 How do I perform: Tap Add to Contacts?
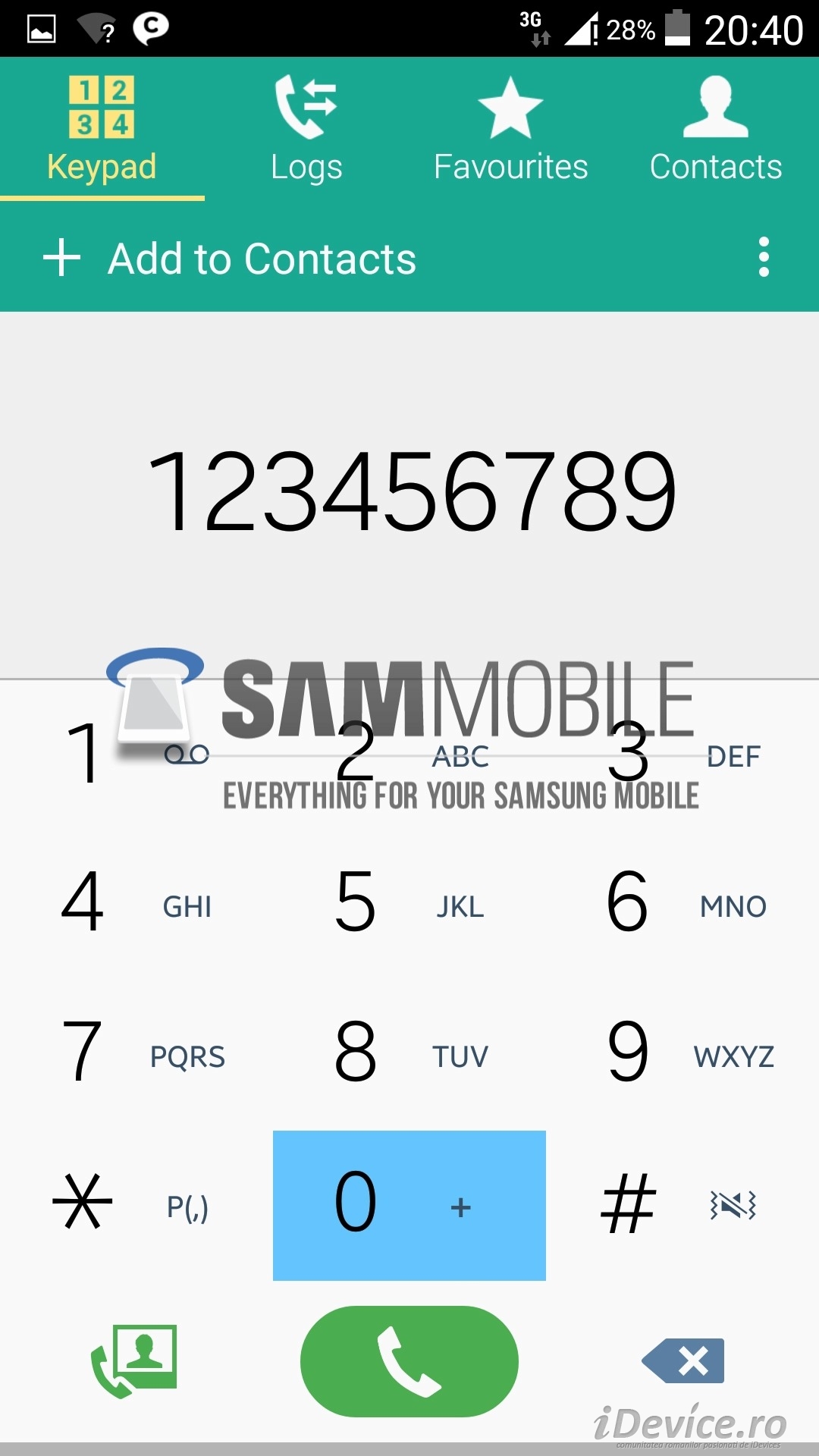pyautogui.click(x=230, y=259)
